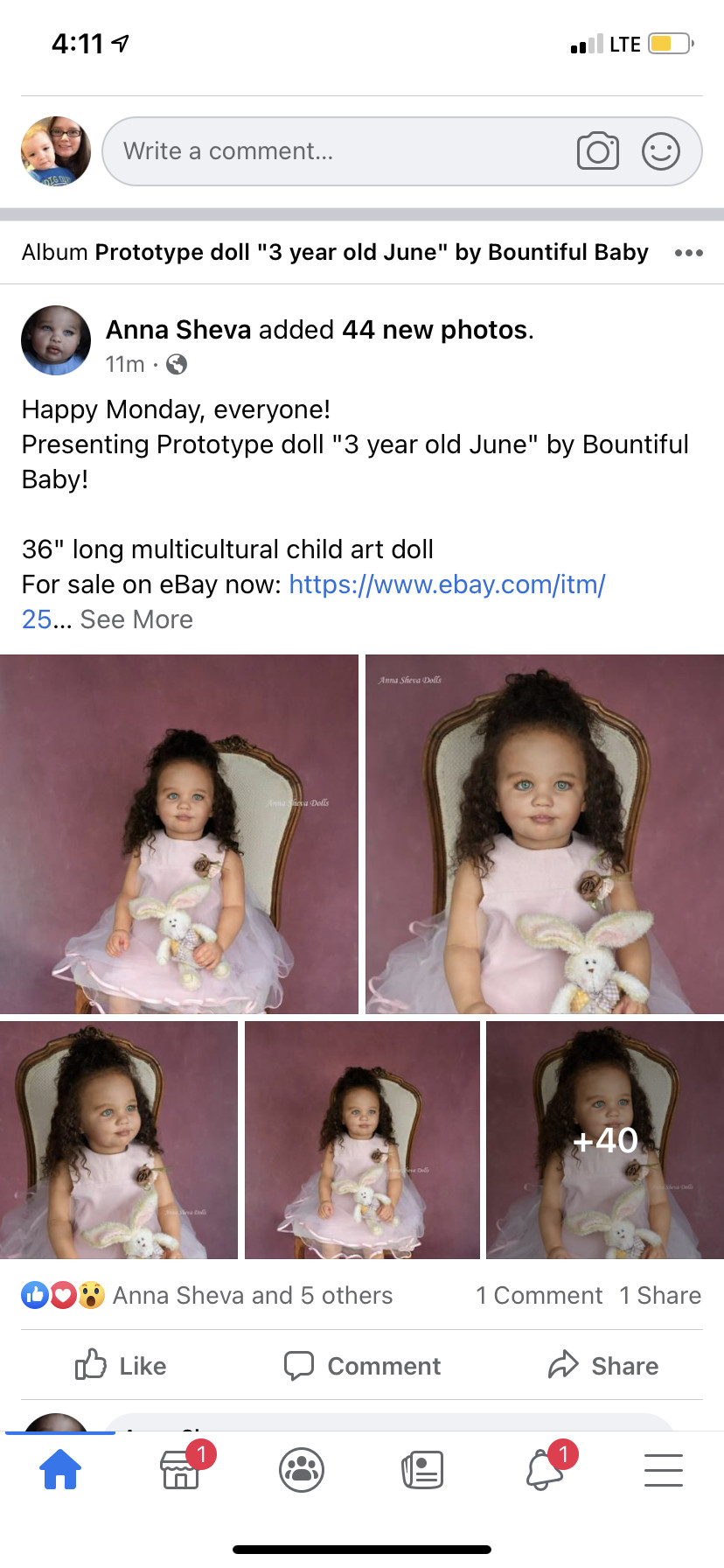Viewport: 724px width, 1568px height.
Task: Expand the post with See More
Action: pos(136,619)
